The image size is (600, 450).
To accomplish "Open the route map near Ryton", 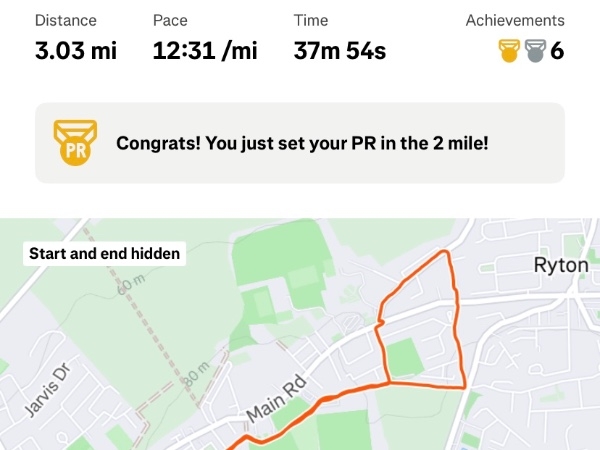I will 420,330.
